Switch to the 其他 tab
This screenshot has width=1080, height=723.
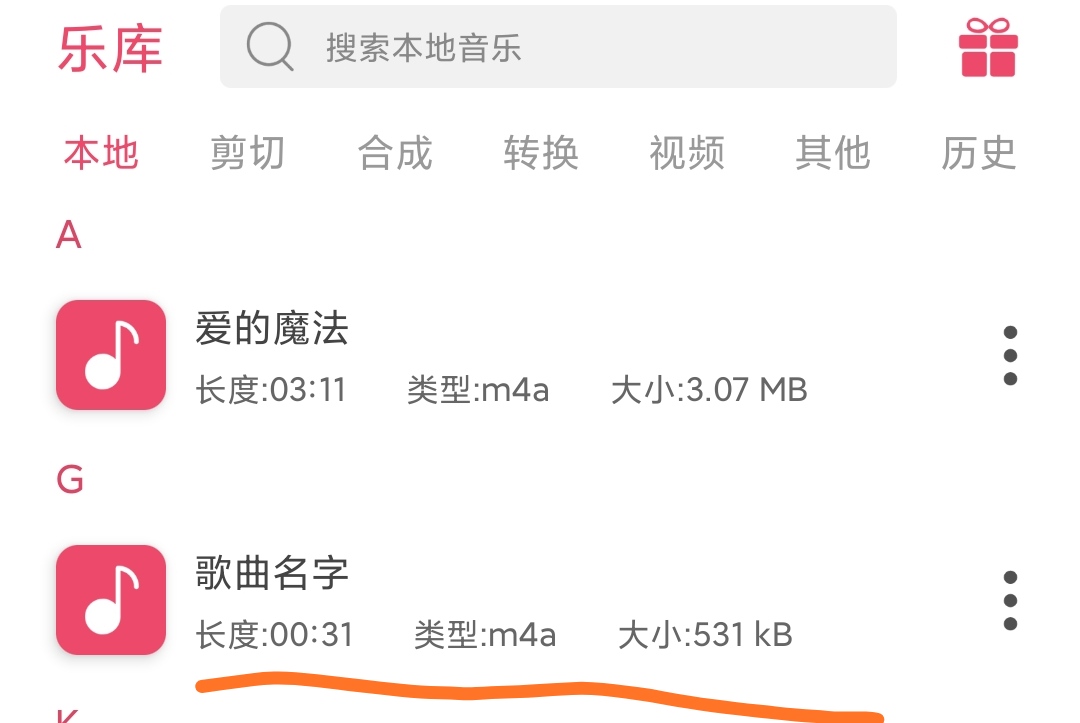pyautogui.click(x=833, y=154)
